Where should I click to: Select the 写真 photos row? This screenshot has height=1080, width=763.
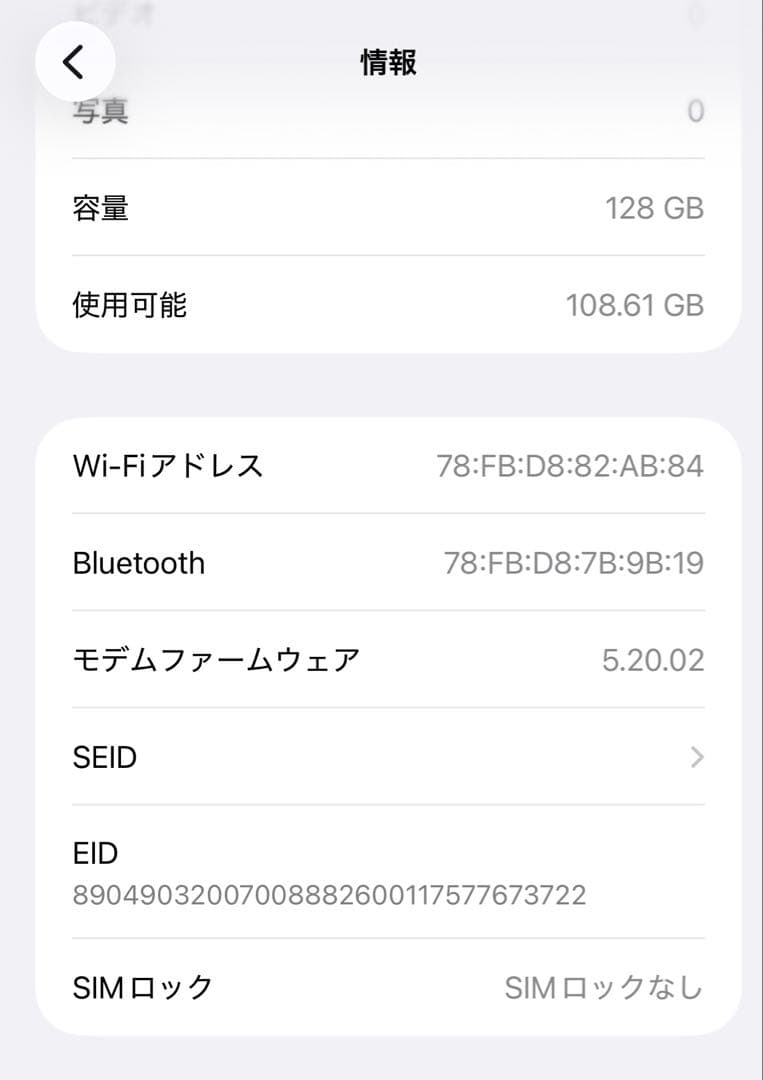click(x=380, y=113)
